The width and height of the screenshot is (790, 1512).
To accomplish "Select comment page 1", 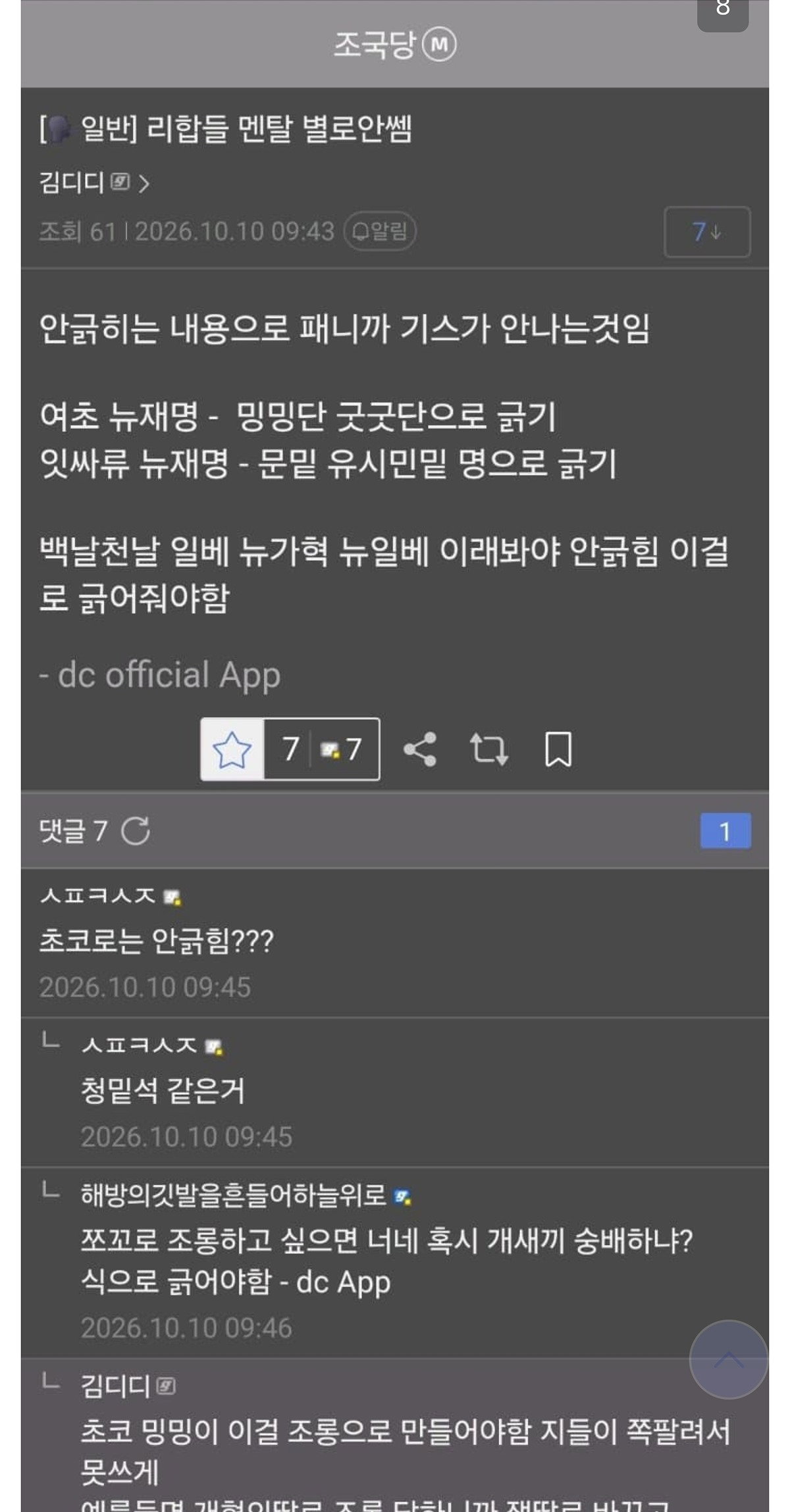I will point(725,831).
